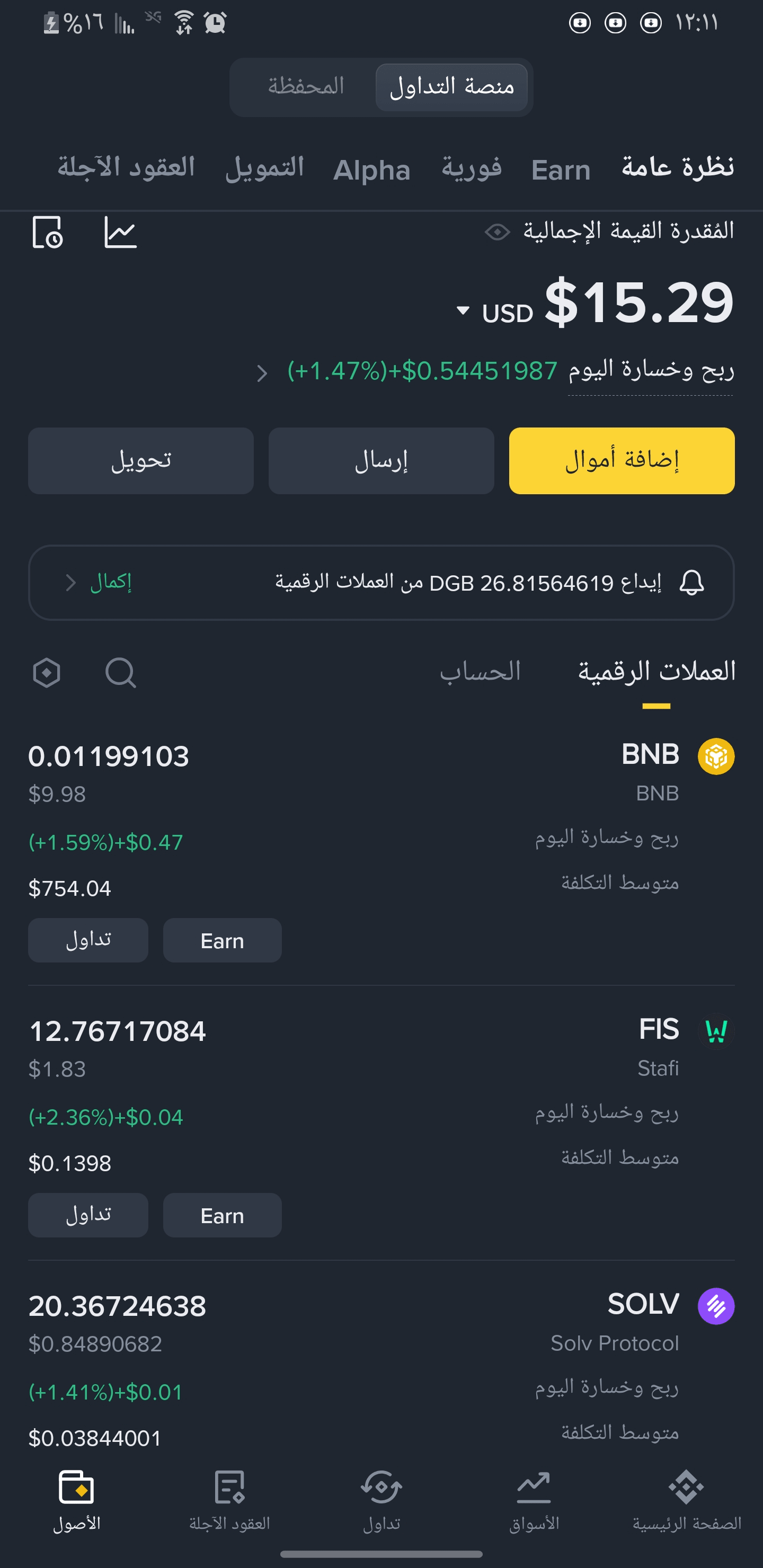
Task: Tap the تحويل button
Action: [x=140, y=461]
